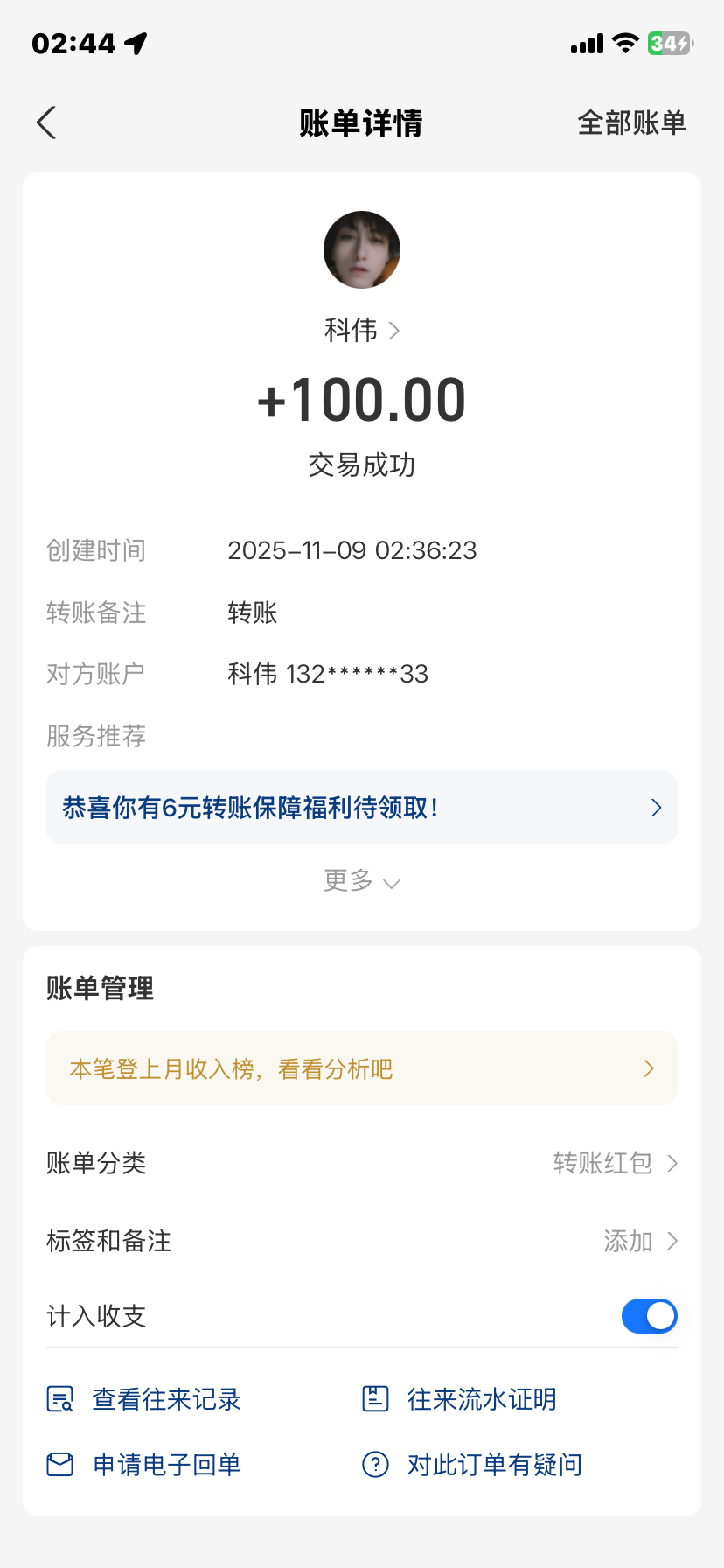
Task: Click the question mark icon for 对此订单有疑问
Action: tap(374, 1463)
